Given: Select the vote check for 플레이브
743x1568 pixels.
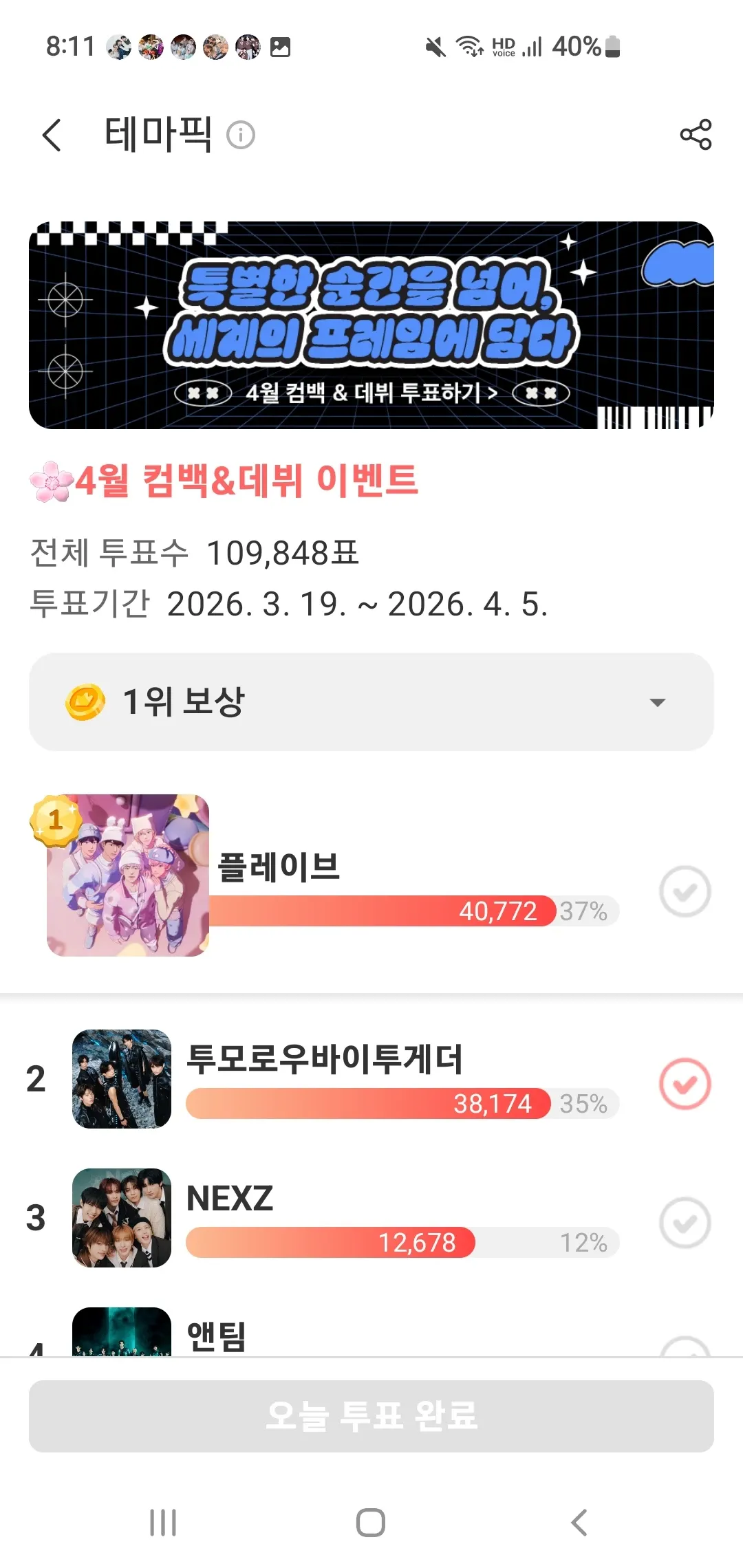Looking at the screenshot, I should pos(685,891).
